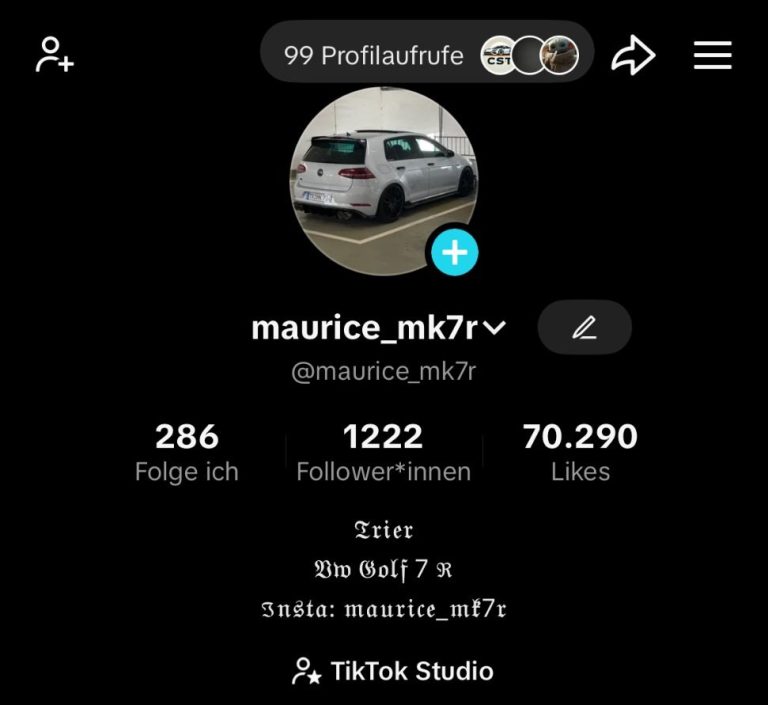
Task: View the 99 Profilaufrufe profile views
Action: (x=426, y=55)
